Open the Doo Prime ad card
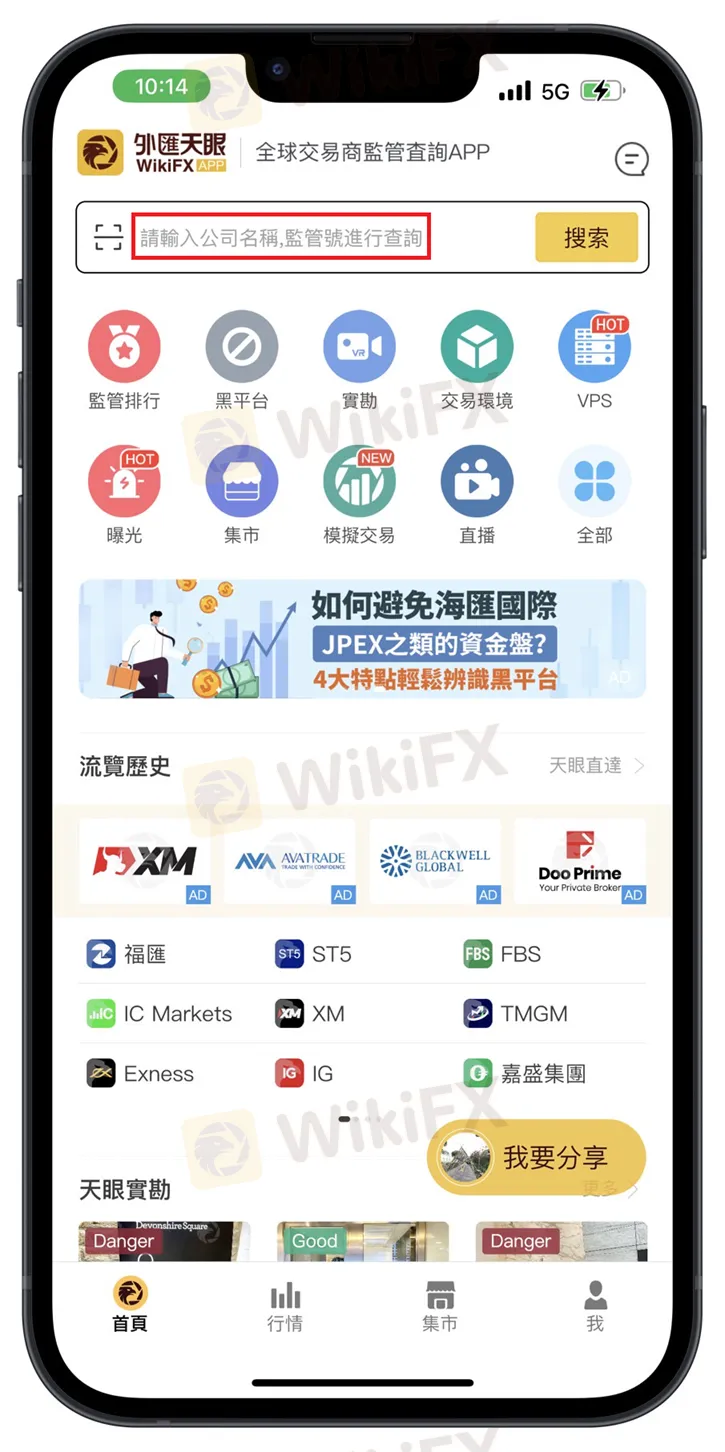This screenshot has width=725, height=1452. [580, 862]
